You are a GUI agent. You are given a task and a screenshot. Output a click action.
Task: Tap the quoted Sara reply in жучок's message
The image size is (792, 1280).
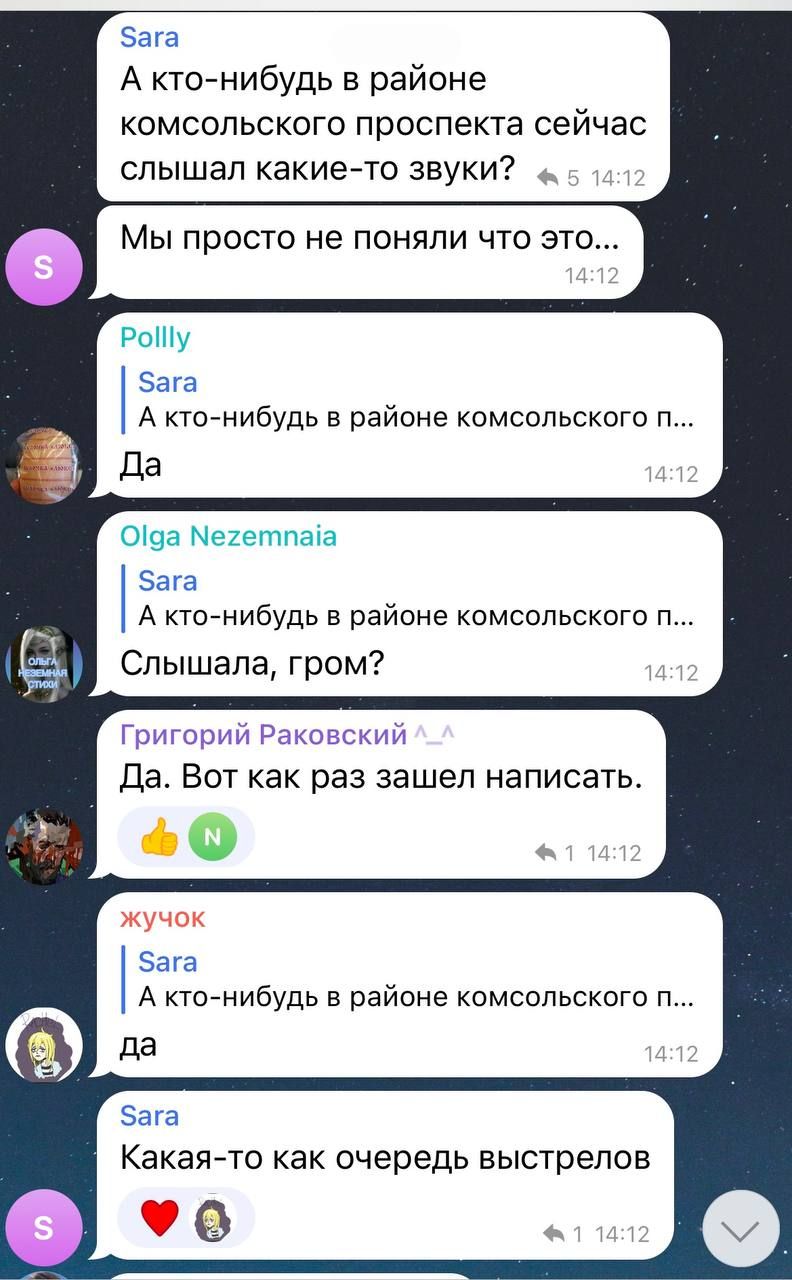pyautogui.click(x=415, y=980)
